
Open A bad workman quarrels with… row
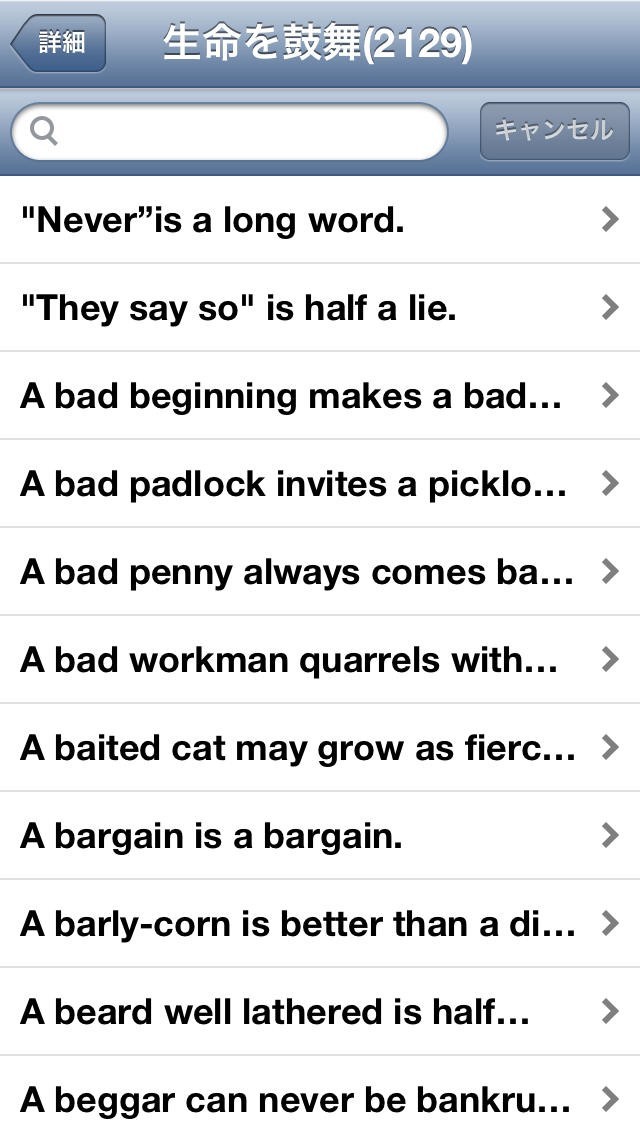320,660
